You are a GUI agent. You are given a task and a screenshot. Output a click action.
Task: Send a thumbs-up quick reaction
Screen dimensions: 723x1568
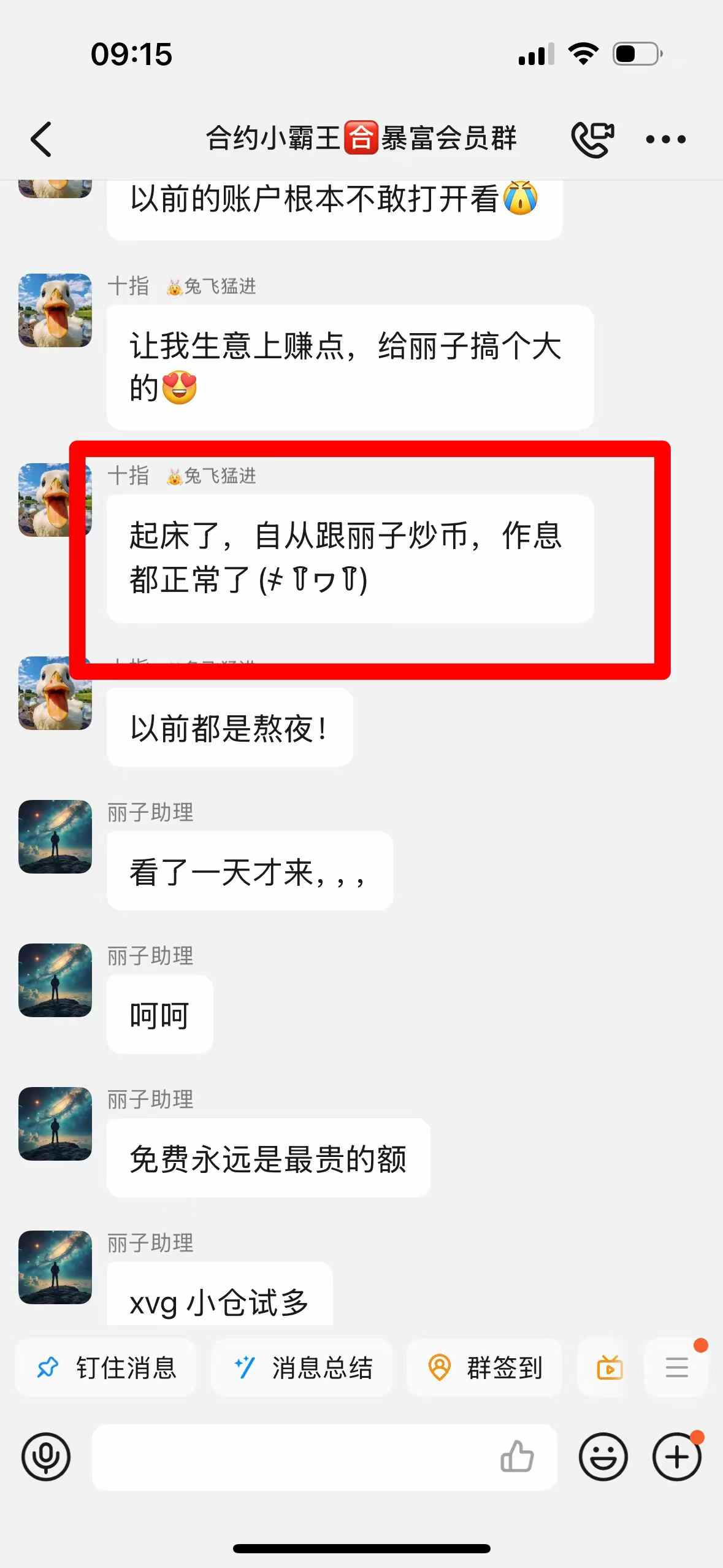pyautogui.click(x=517, y=1457)
